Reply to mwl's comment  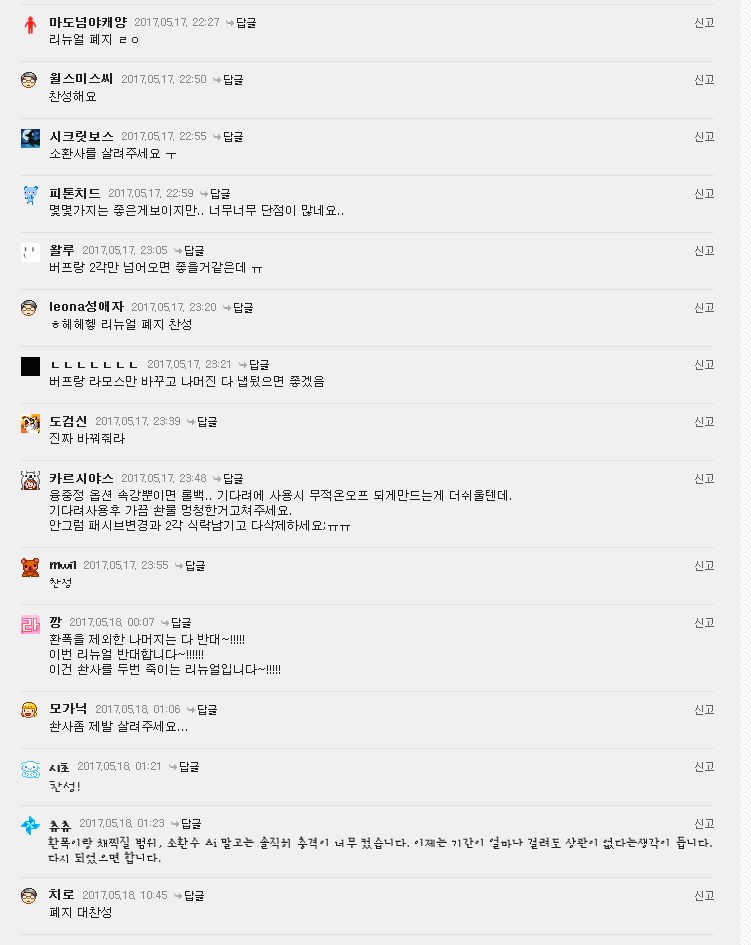194,565
